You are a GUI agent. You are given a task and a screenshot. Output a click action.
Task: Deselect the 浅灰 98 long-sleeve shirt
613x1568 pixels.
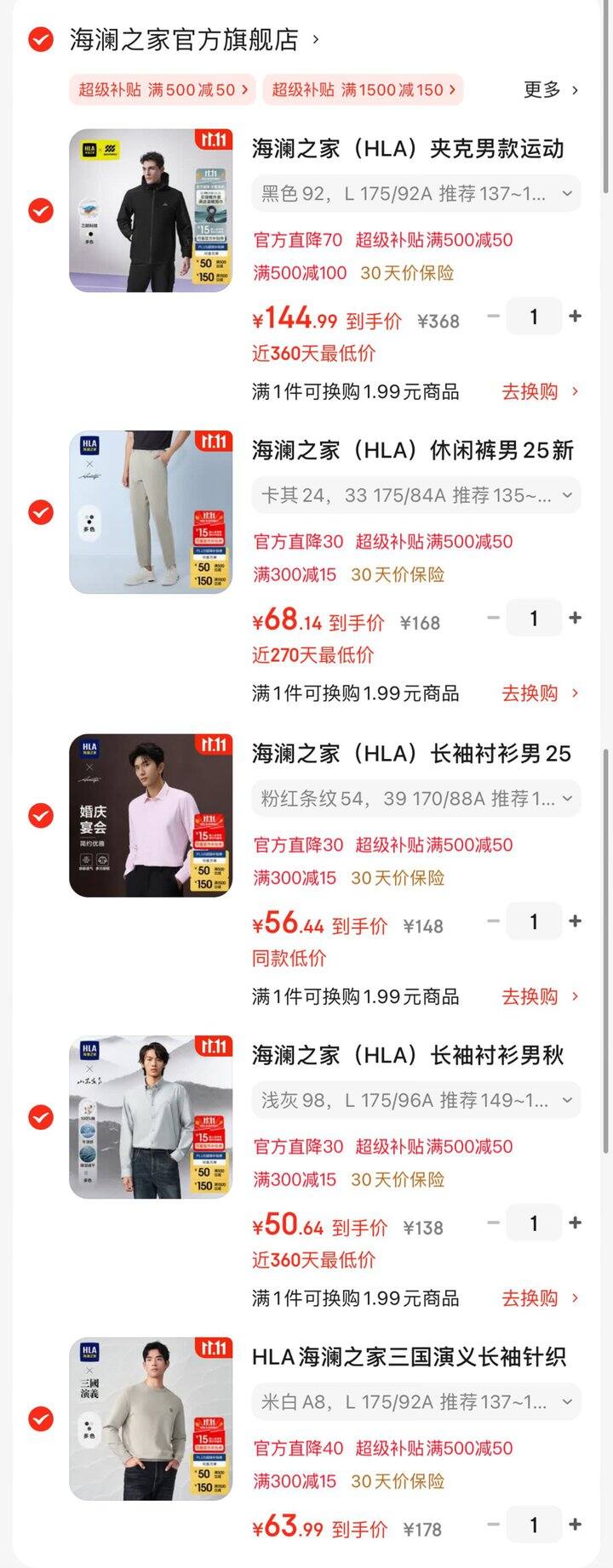[41, 1117]
